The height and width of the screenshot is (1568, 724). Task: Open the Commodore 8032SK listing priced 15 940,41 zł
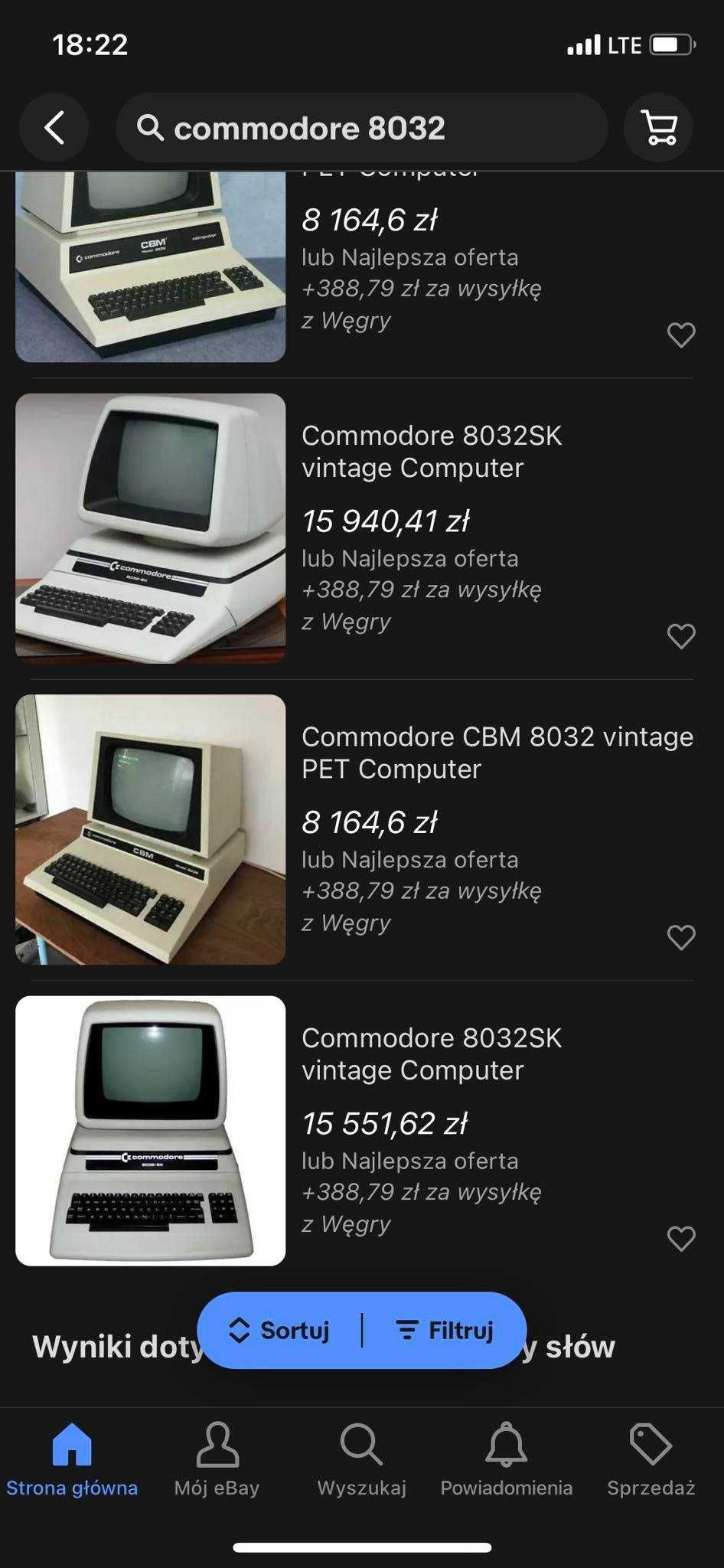point(431,452)
